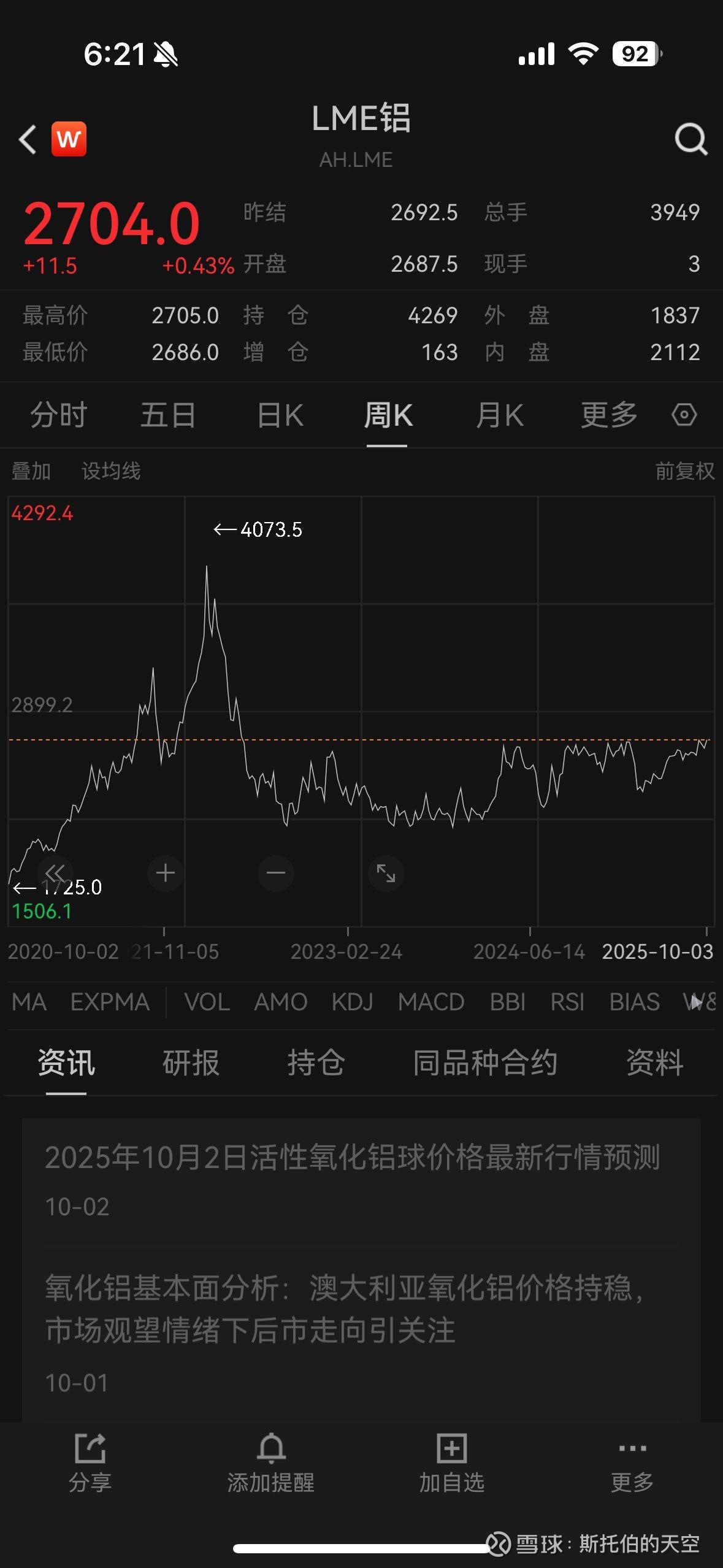
Task: Open the search magnifier icon
Action: (x=690, y=139)
